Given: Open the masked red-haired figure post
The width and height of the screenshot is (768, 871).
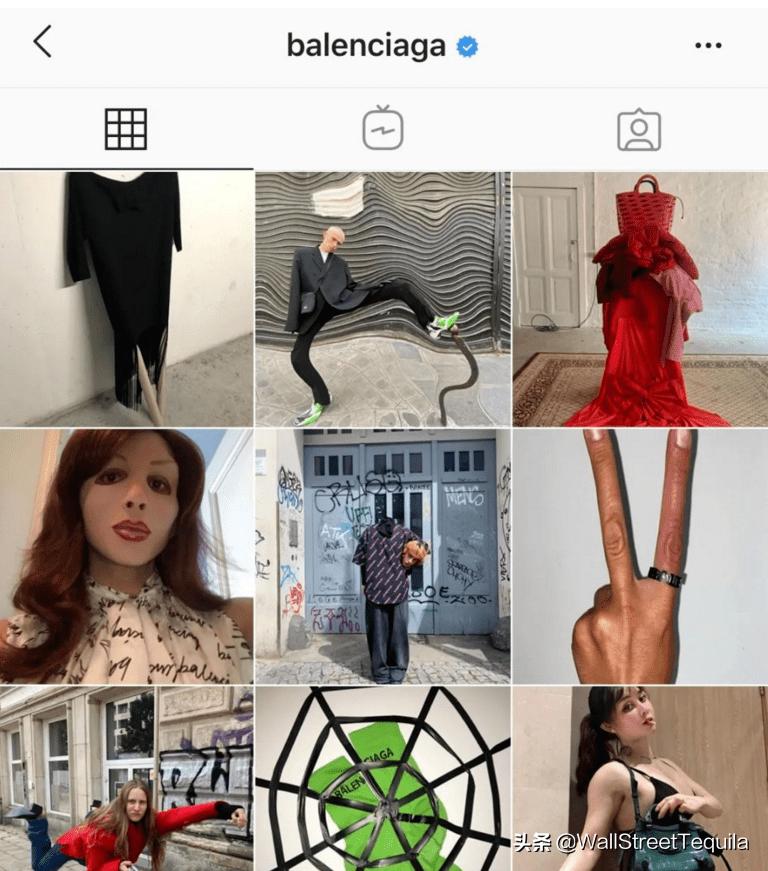Looking at the screenshot, I should coord(126,556).
